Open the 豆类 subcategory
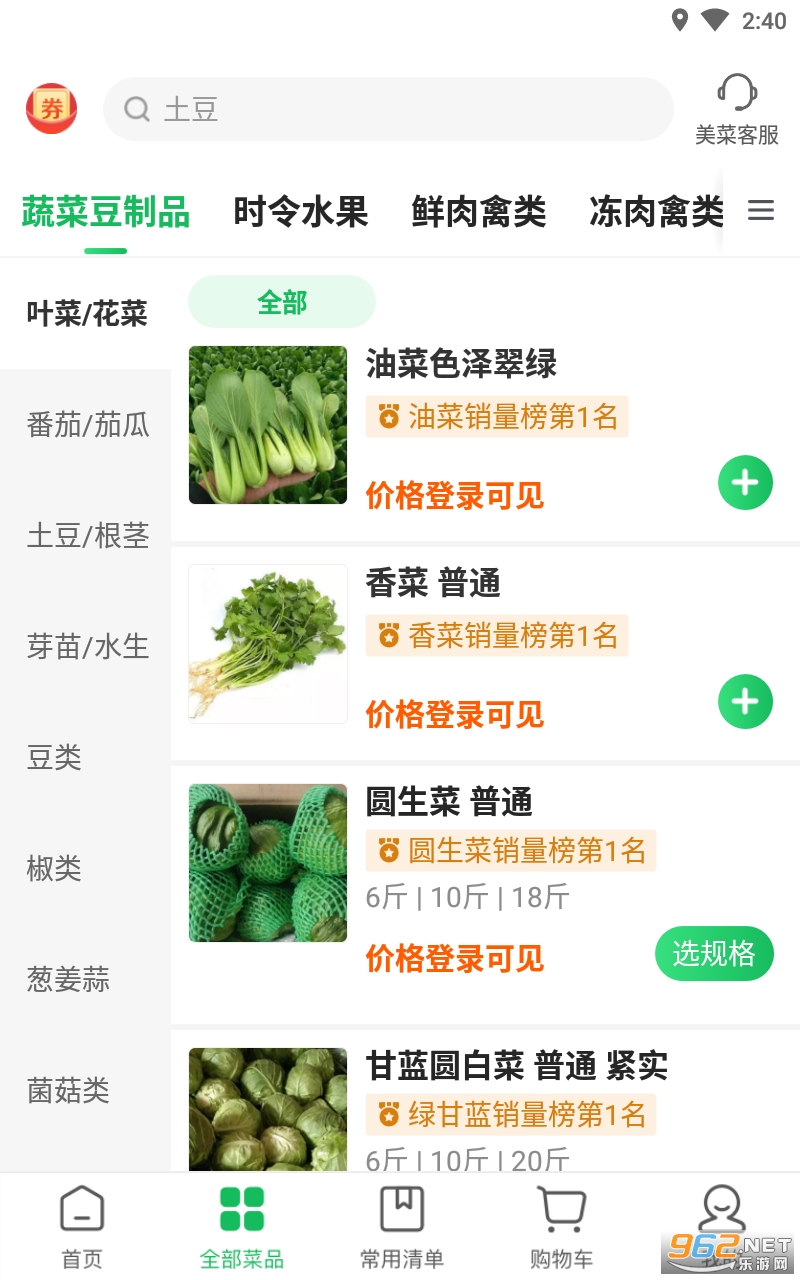Screen dimensions: 800x1280 coord(55,758)
